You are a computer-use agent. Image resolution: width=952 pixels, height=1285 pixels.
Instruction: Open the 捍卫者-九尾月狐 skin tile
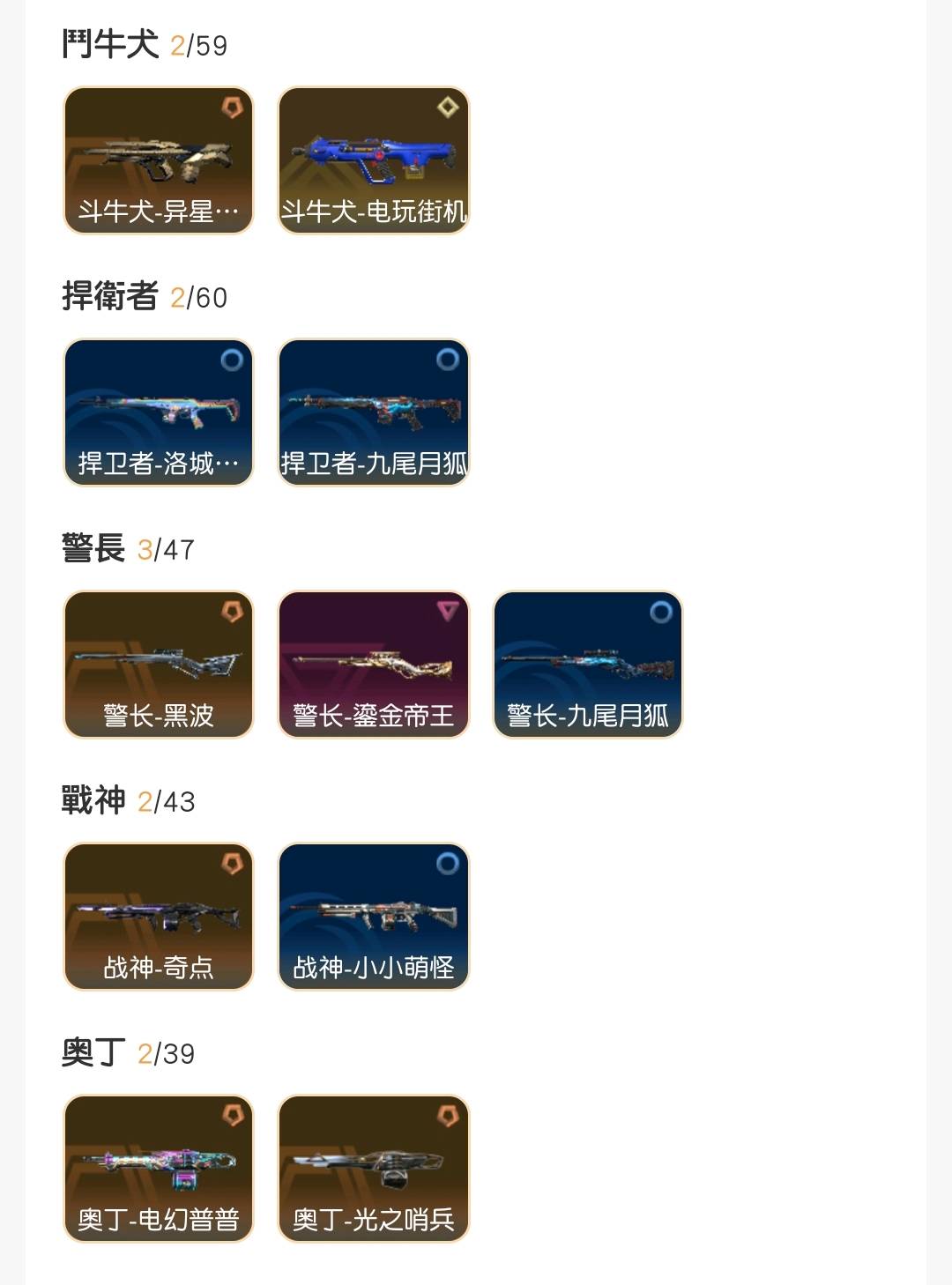click(374, 412)
